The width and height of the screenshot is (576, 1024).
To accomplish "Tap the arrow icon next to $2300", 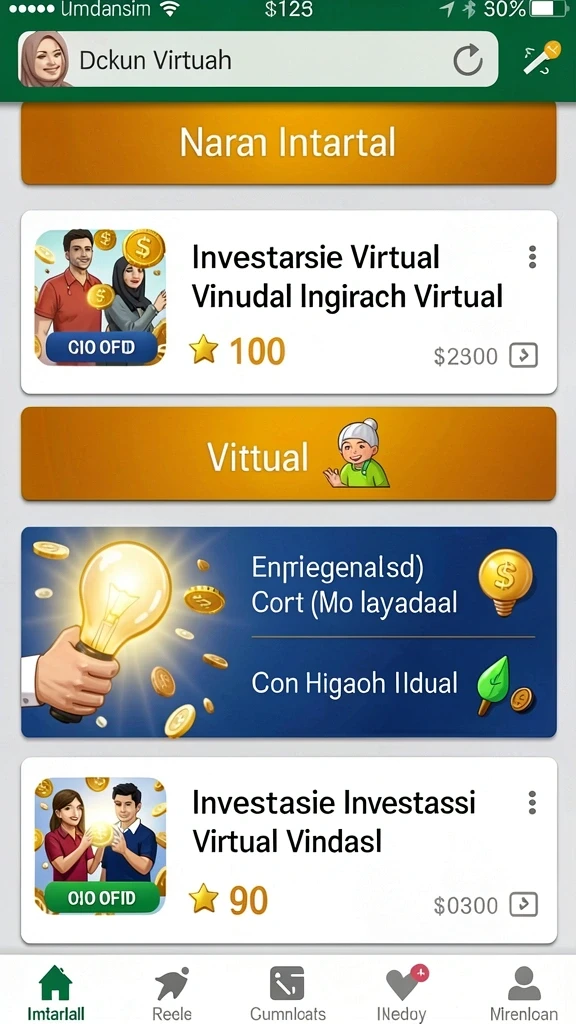I will click(523, 356).
